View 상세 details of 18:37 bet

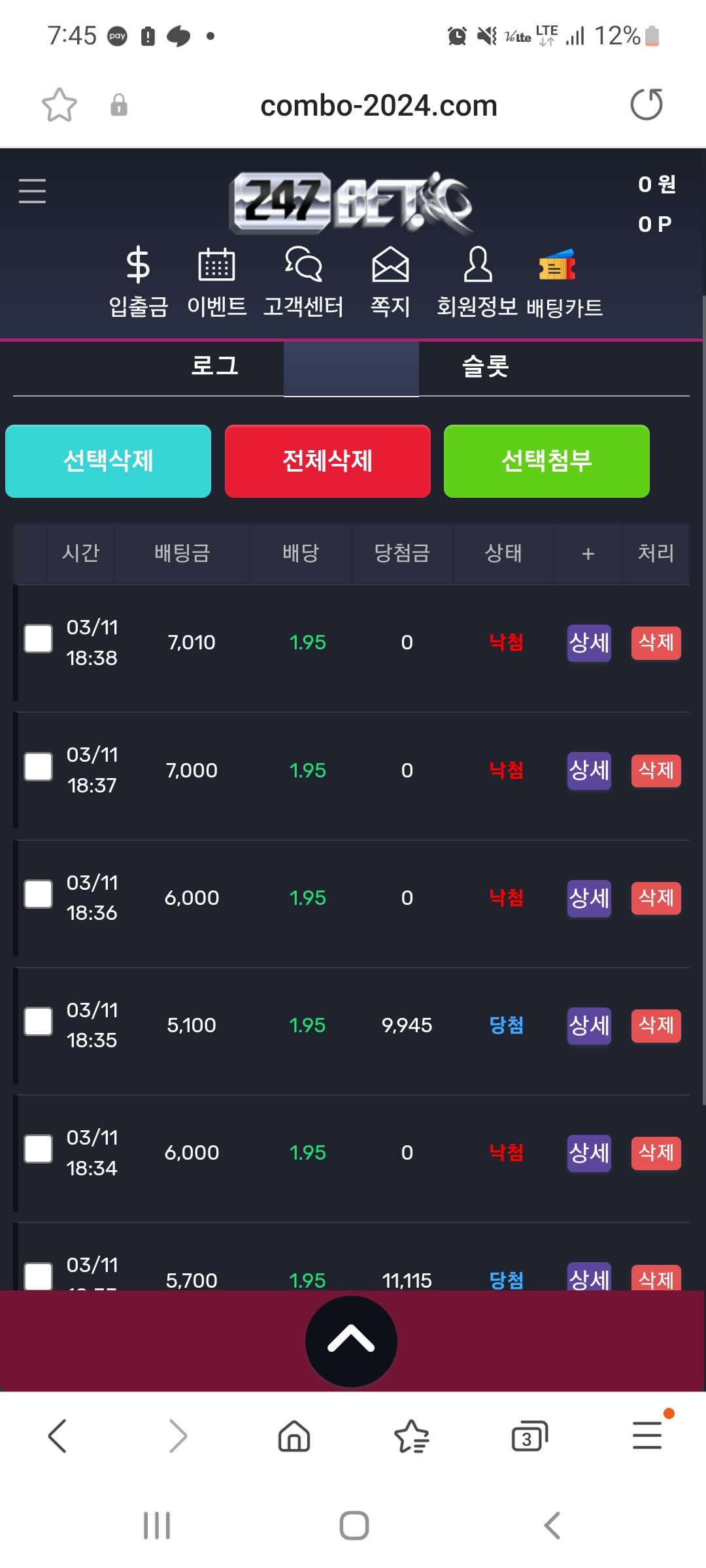pos(589,771)
